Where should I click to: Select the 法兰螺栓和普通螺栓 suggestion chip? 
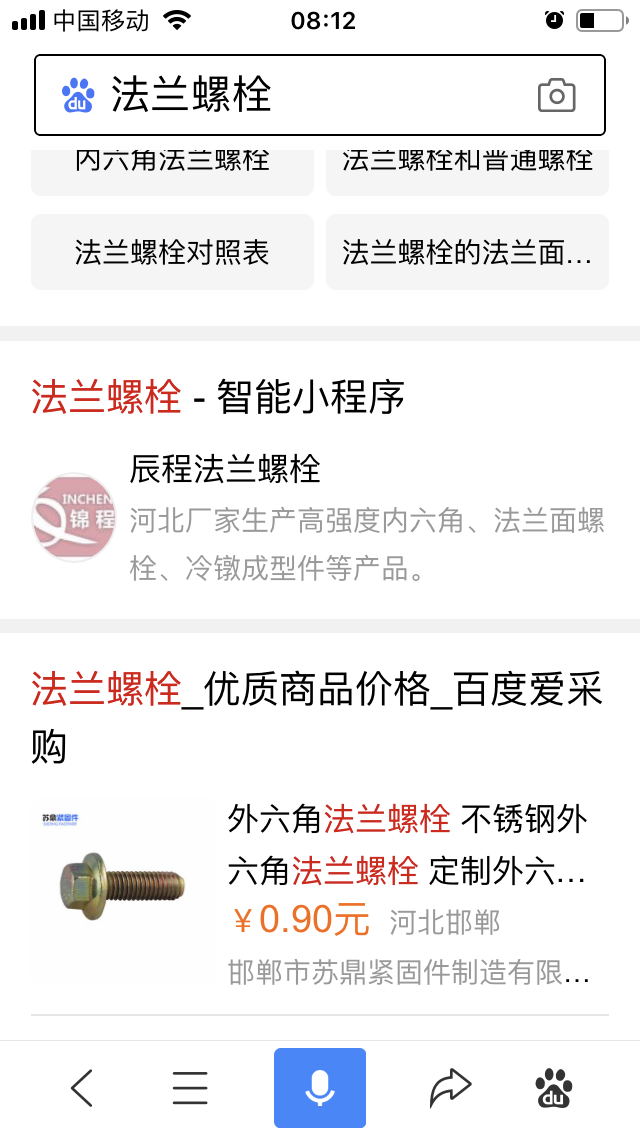467,166
